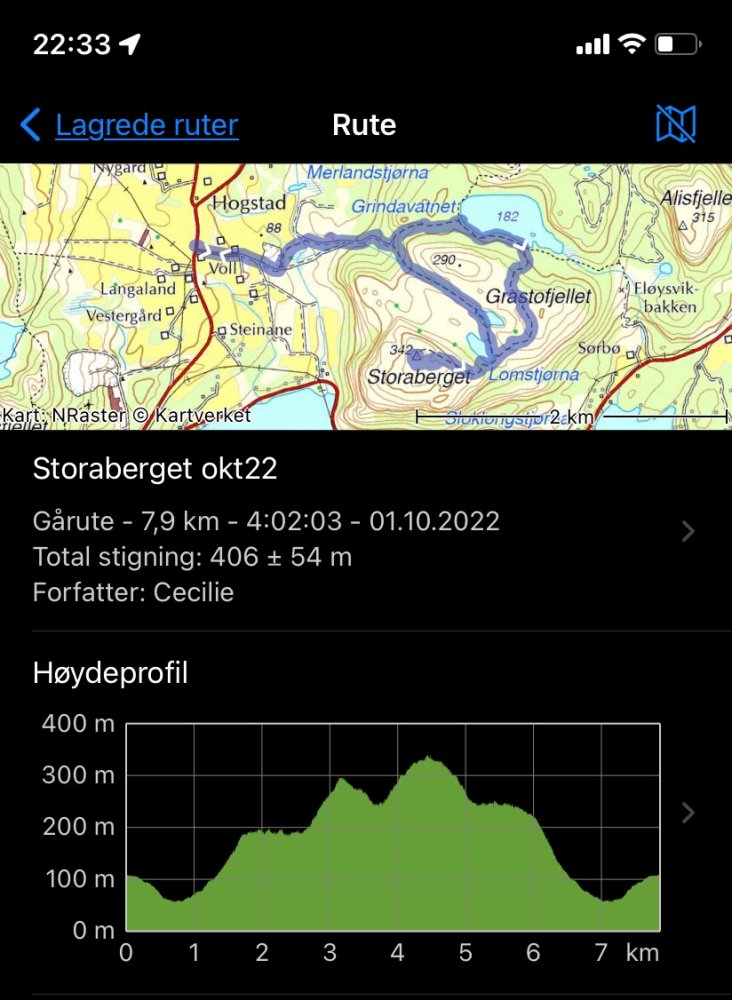Open the route map preview

[366, 297]
